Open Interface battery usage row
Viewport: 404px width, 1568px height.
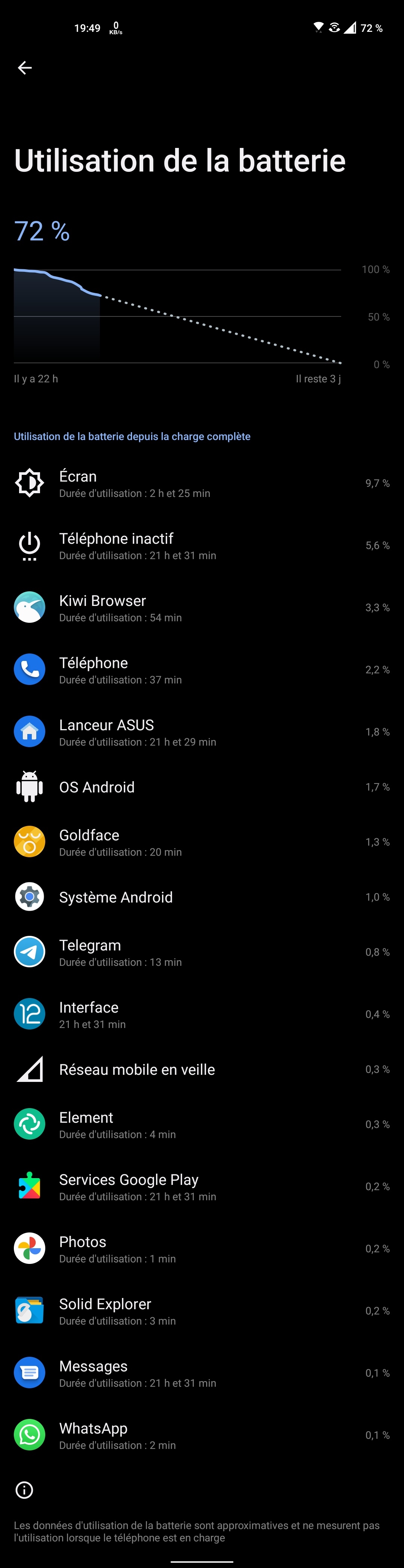pos(202,1015)
